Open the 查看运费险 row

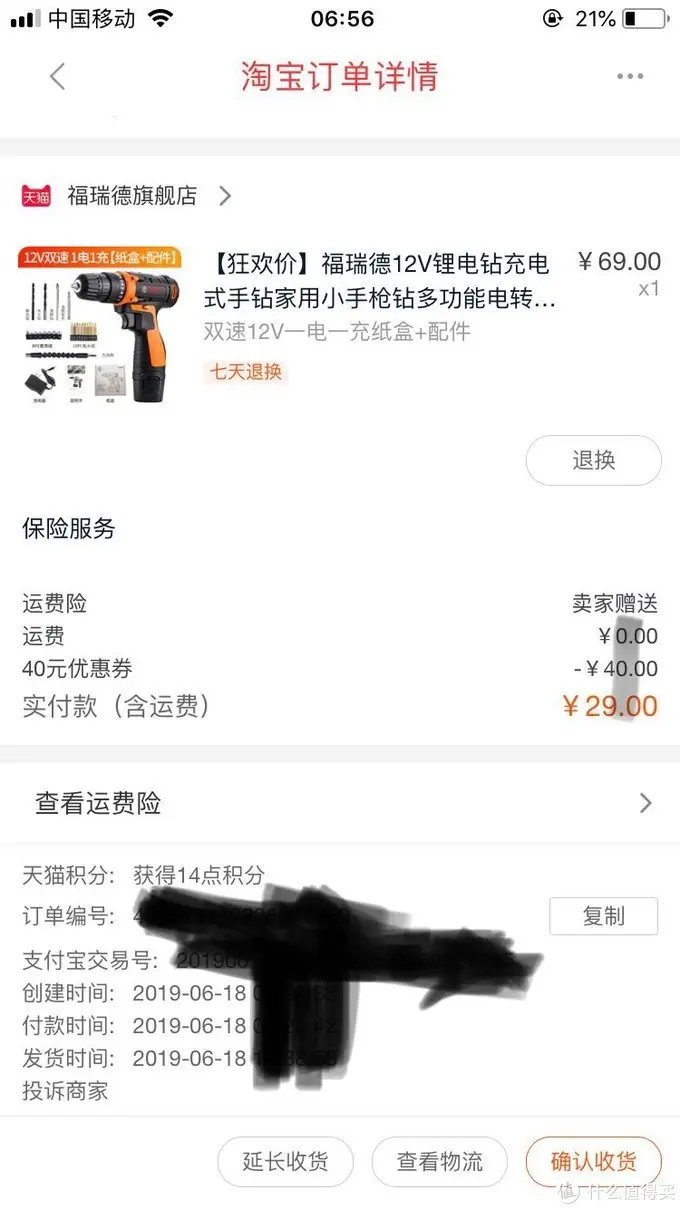tap(340, 803)
